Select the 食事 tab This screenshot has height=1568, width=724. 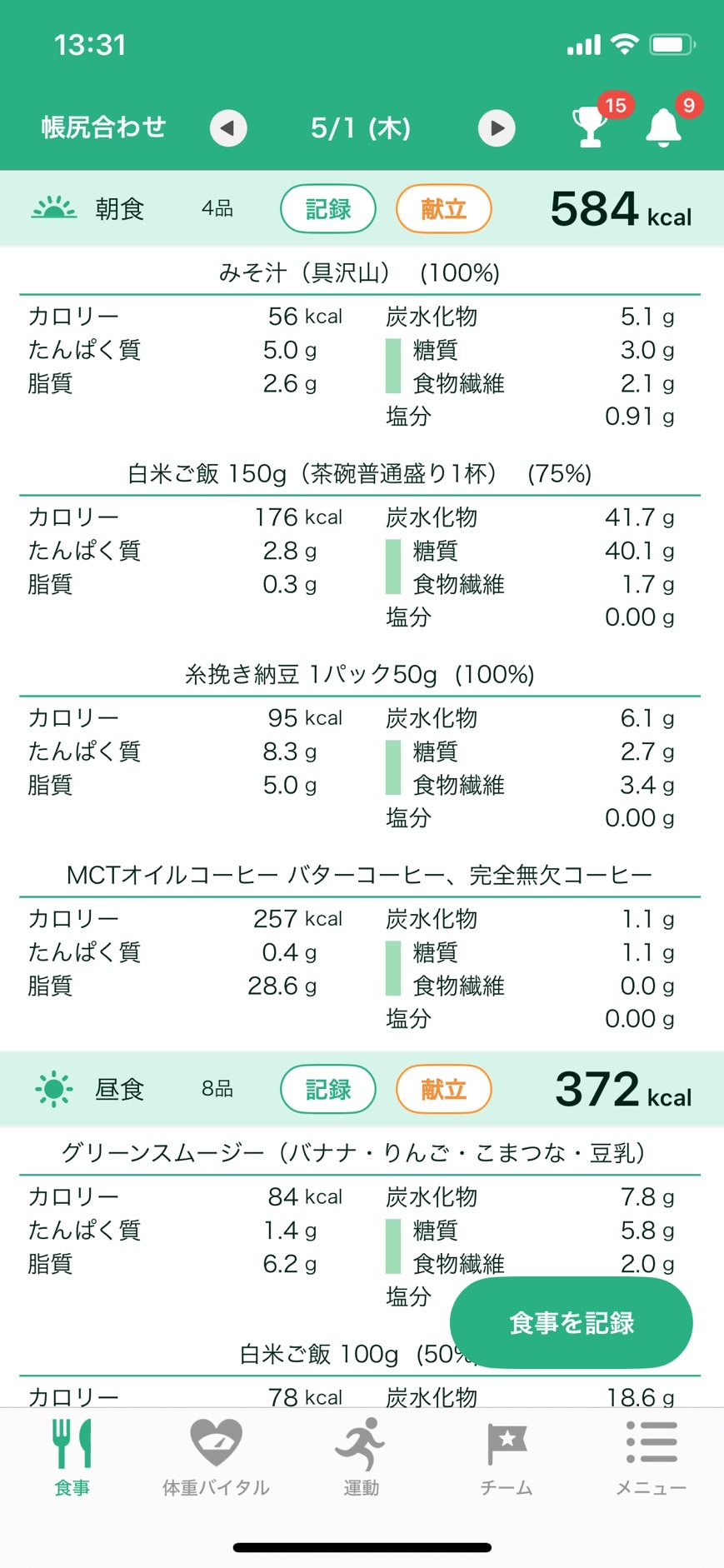pyautogui.click(x=72, y=1458)
